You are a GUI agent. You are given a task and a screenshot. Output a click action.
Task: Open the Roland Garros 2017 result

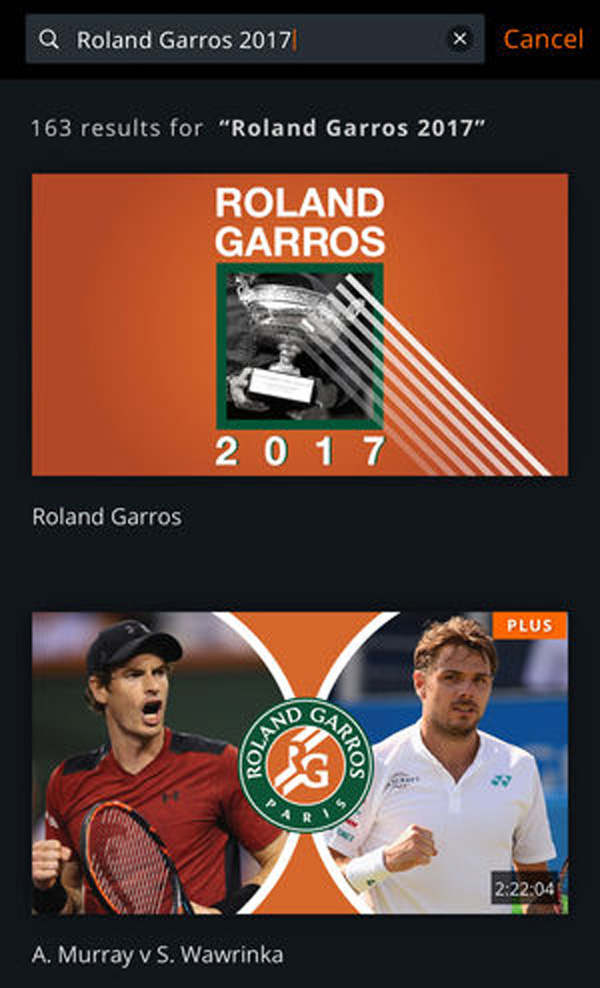tap(300, 325)
